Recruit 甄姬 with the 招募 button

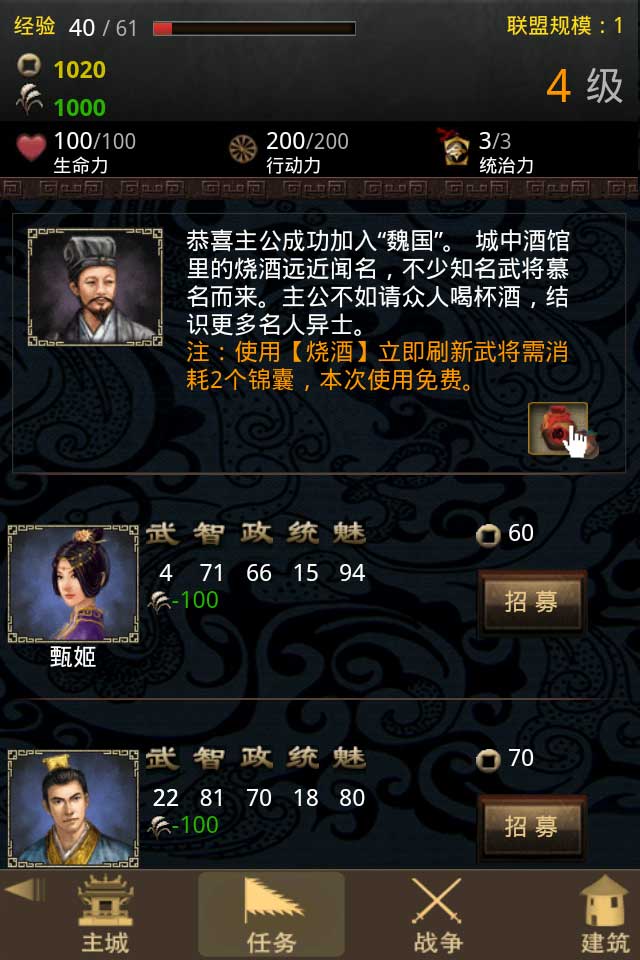coord(531,602)
